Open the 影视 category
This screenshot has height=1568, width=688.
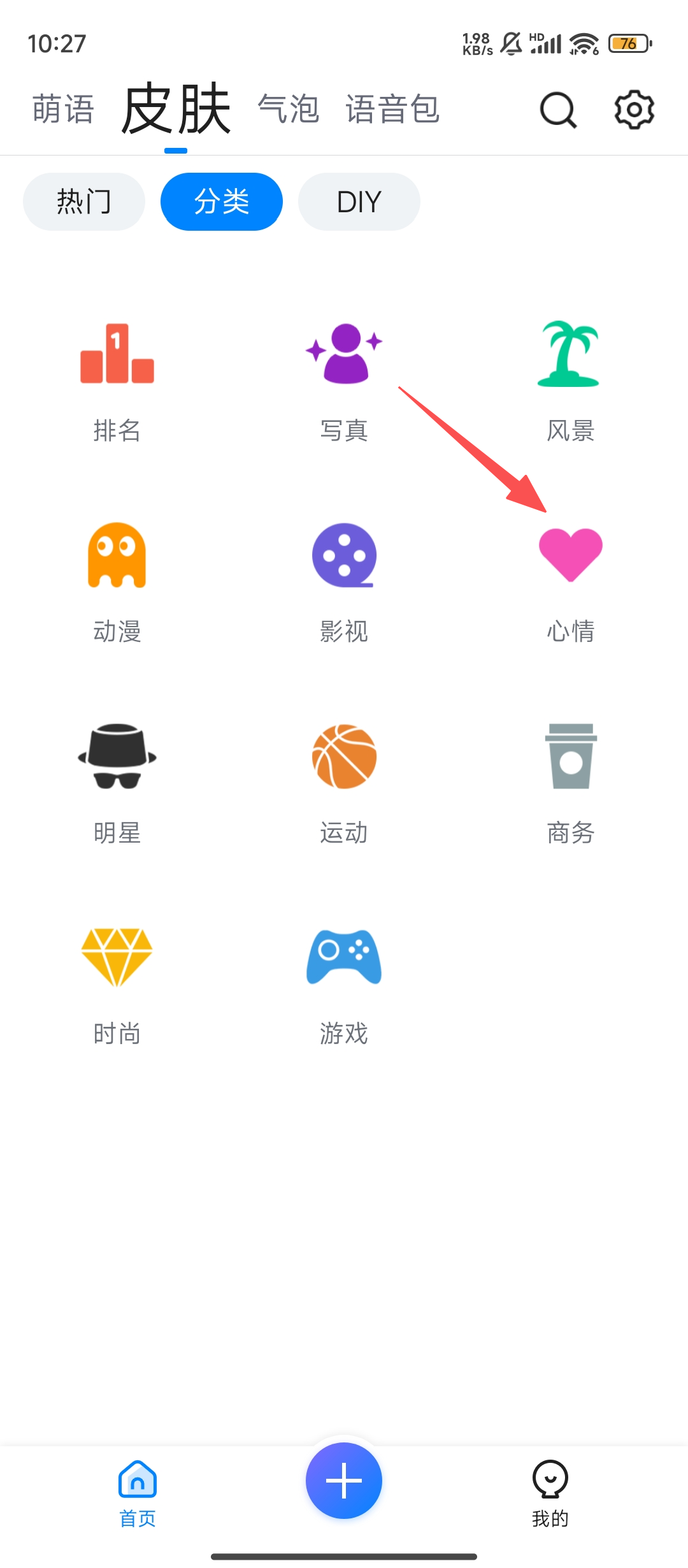(344, 581)
